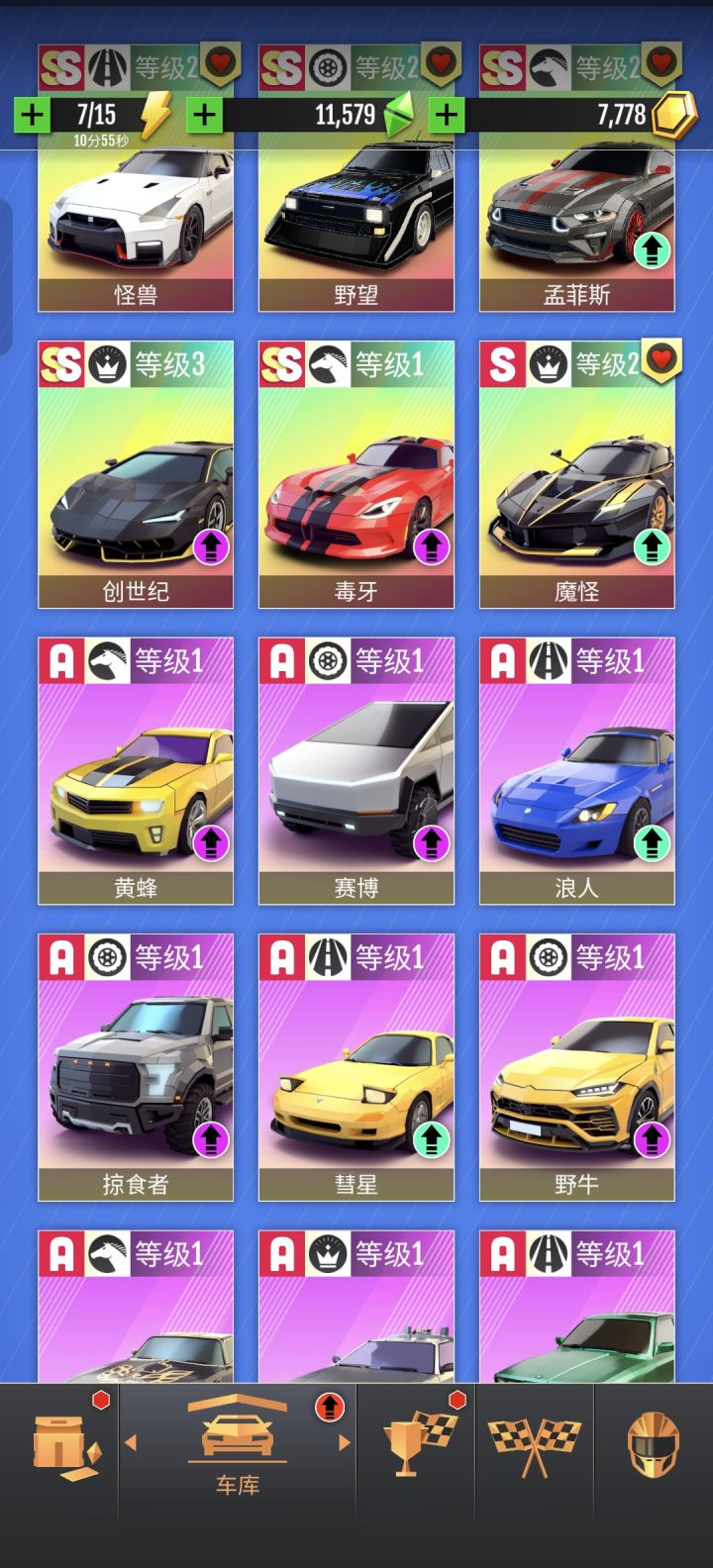Click the green upgrade arrow on 赛博
Viewport: 713px width, 1568px height.
click(431, 842)
